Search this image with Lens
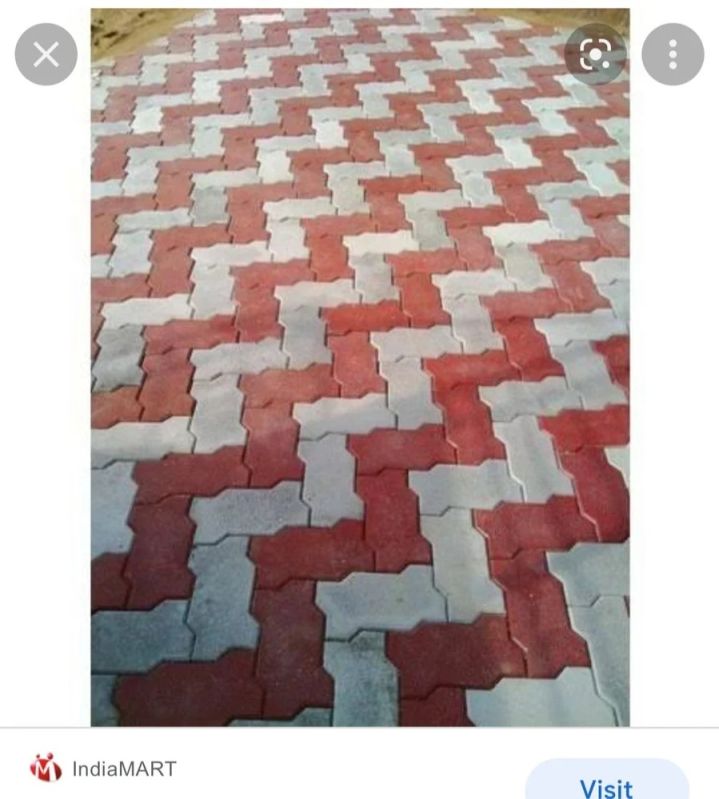The height and width of the screenshot is (799, 719). tap(595, 54)
